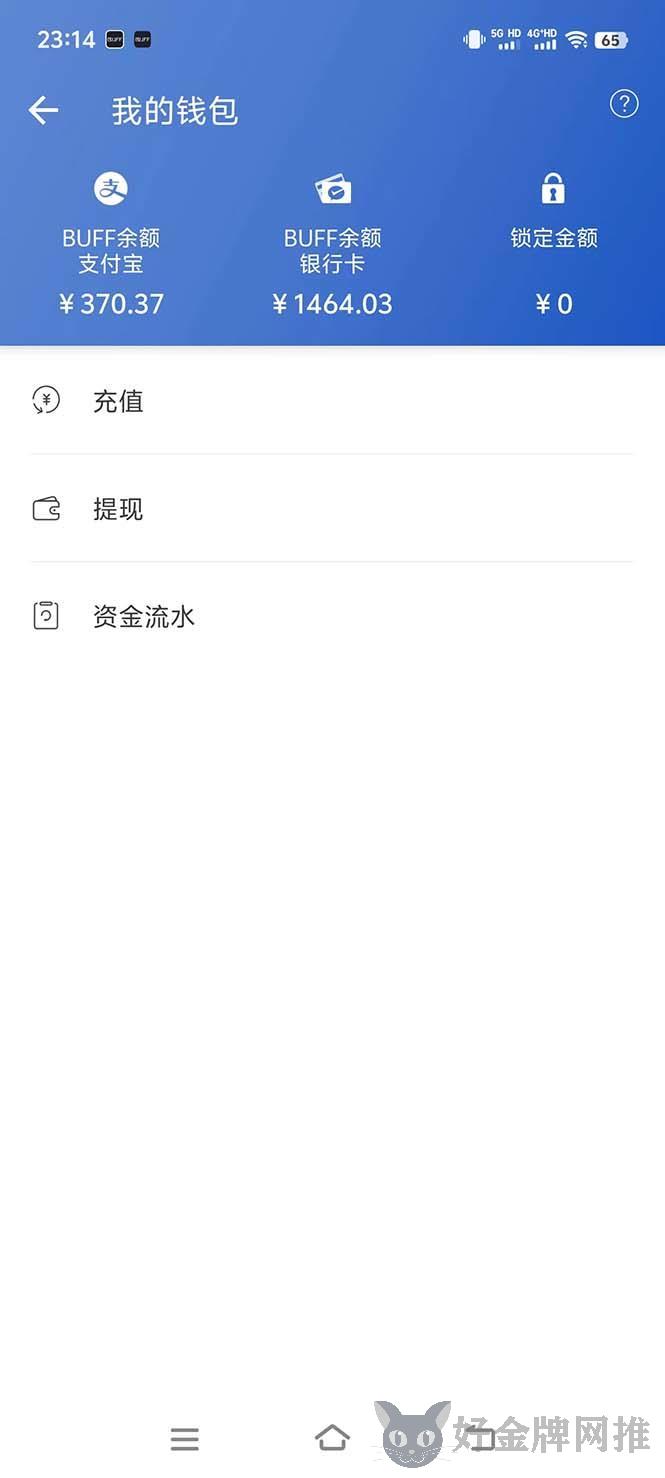Viewport: 665px width, 1478px height.
Task: View 资金流水 transaction records
Action: click(x=332, y=616)
